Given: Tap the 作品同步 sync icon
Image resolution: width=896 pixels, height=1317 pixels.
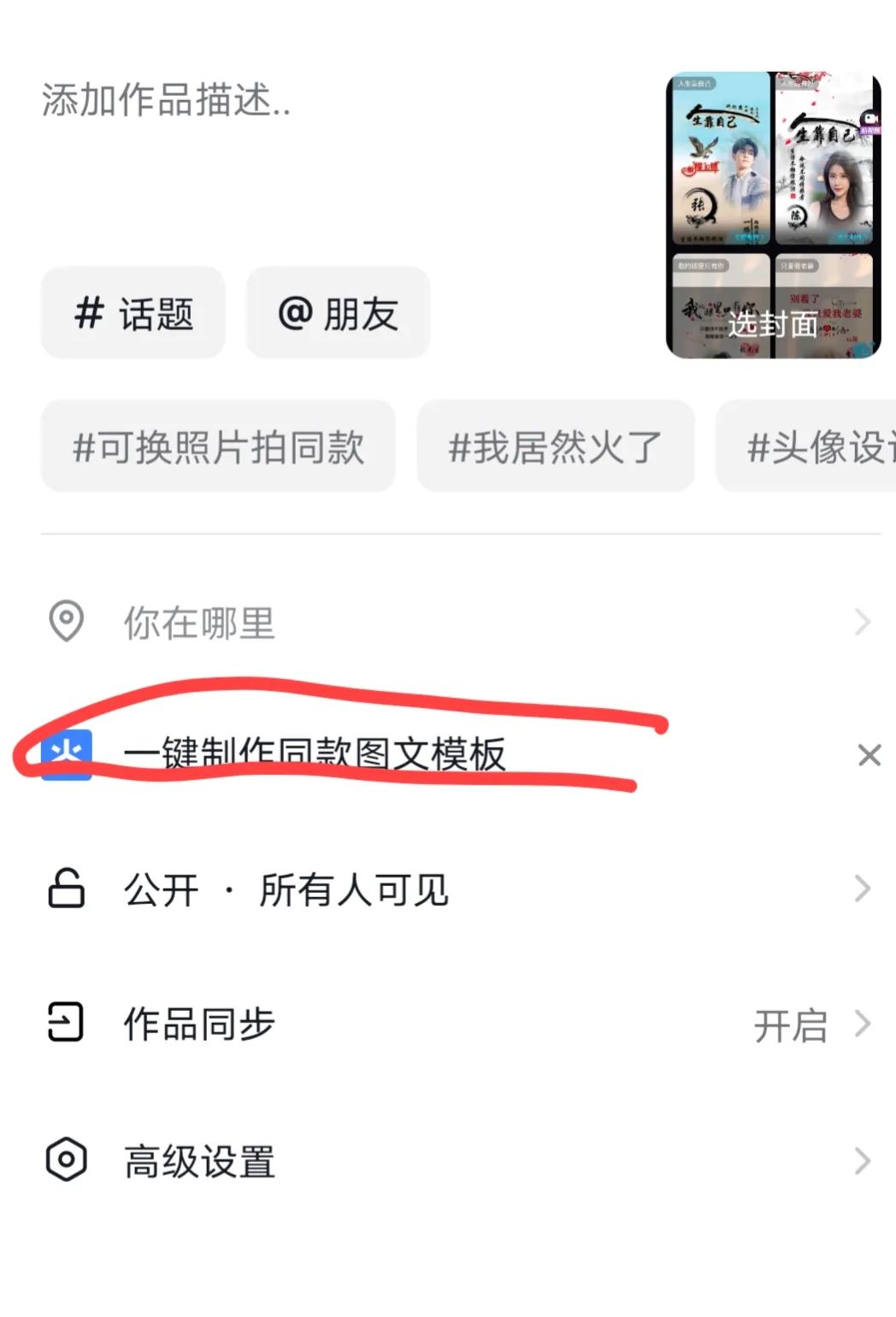Looking at the screenshot, I should (x=65, y=1023).
